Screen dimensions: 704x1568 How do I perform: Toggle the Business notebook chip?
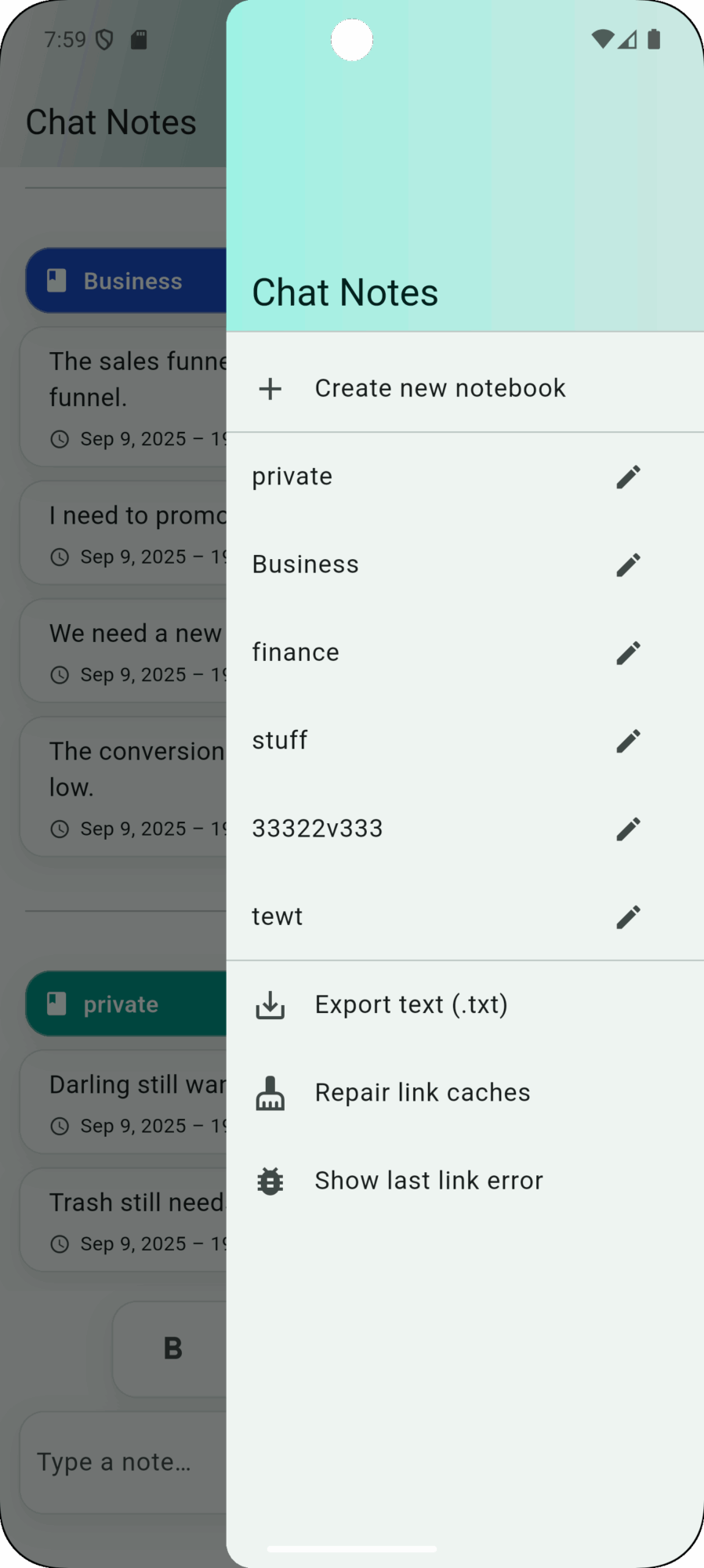(x=125, y=280)
